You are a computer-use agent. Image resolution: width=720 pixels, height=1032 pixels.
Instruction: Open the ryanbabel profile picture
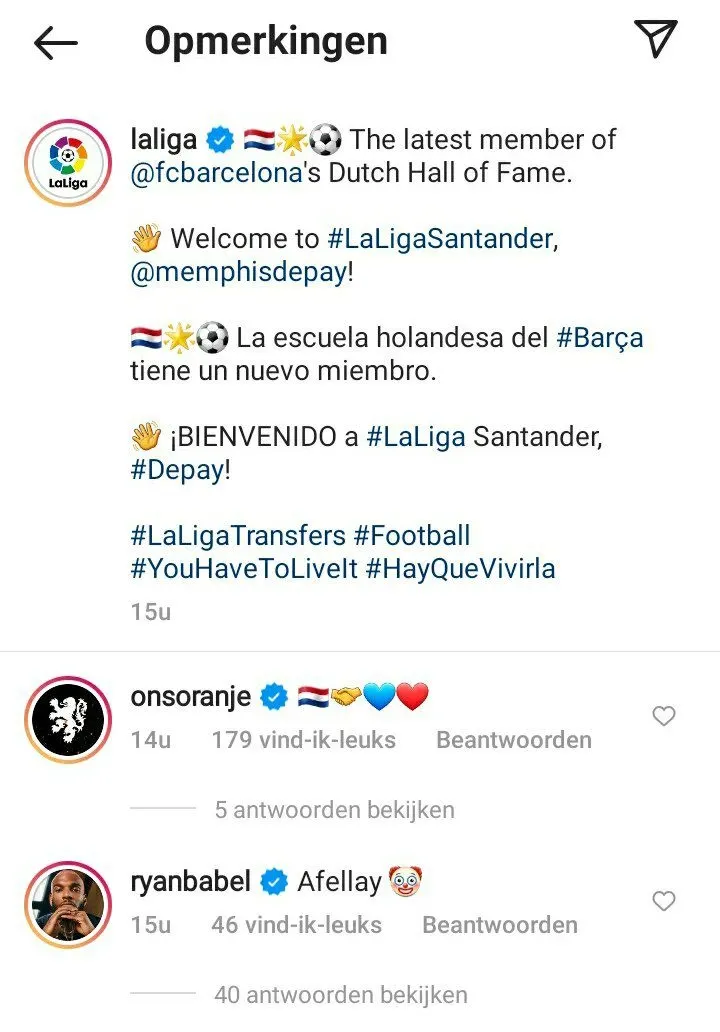pos(67,903)
